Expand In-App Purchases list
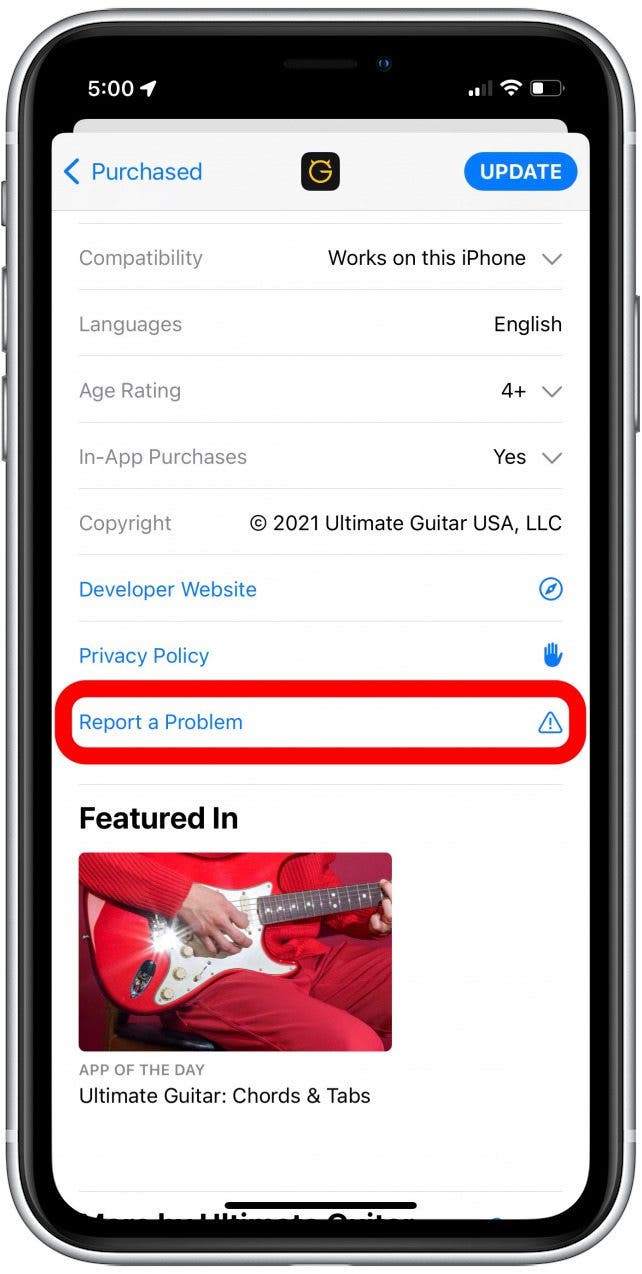Image resolution: width=642 pixels, height=1274 pixels. 551,457
